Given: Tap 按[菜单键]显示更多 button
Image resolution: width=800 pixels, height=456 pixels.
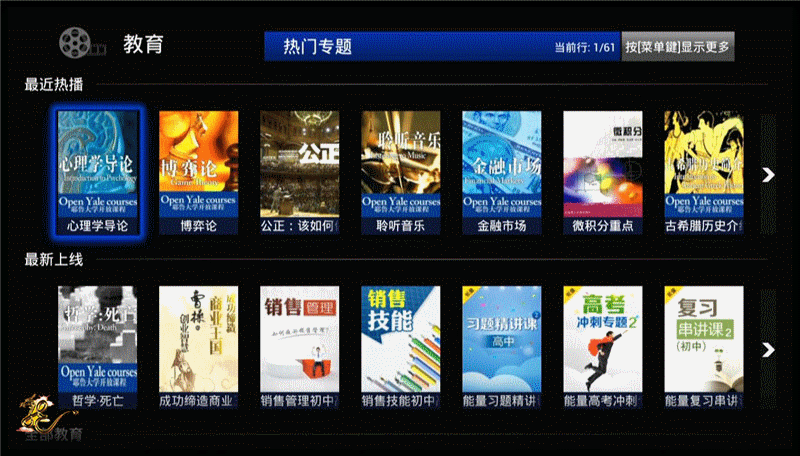Looking at the screenshot, I should coord(677,46).
